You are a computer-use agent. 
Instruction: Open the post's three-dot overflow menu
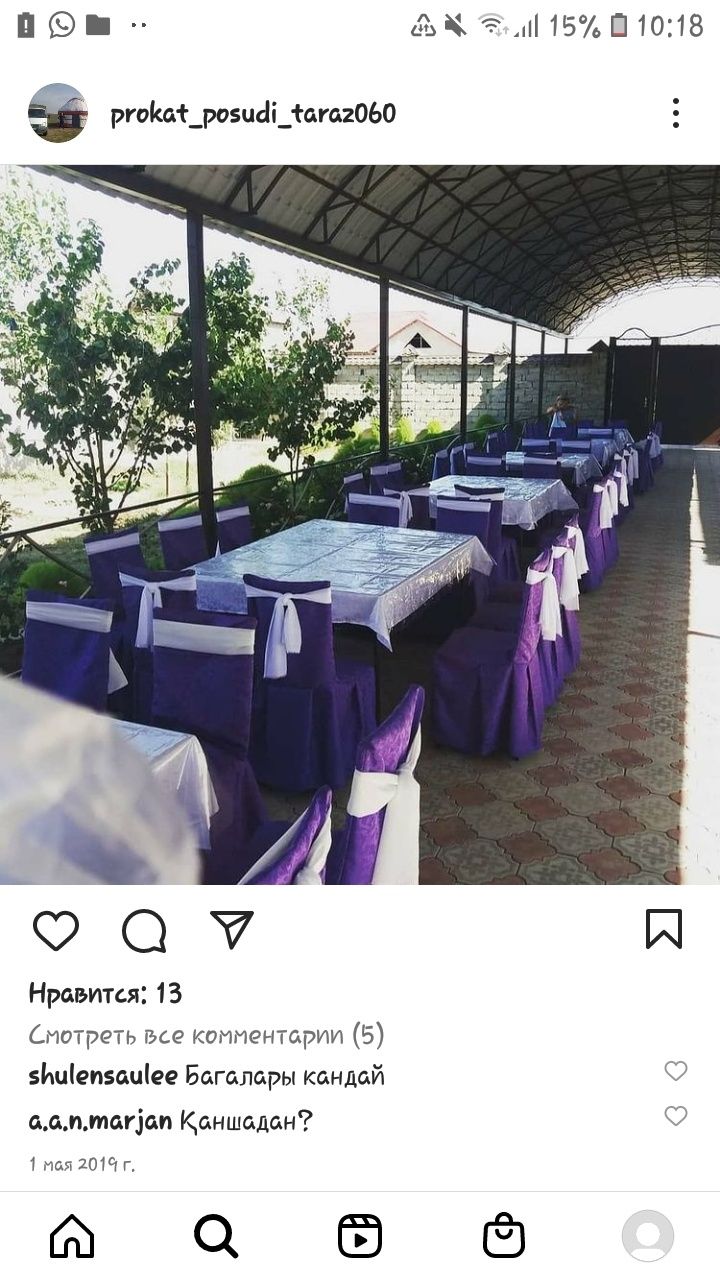(676, 113)
